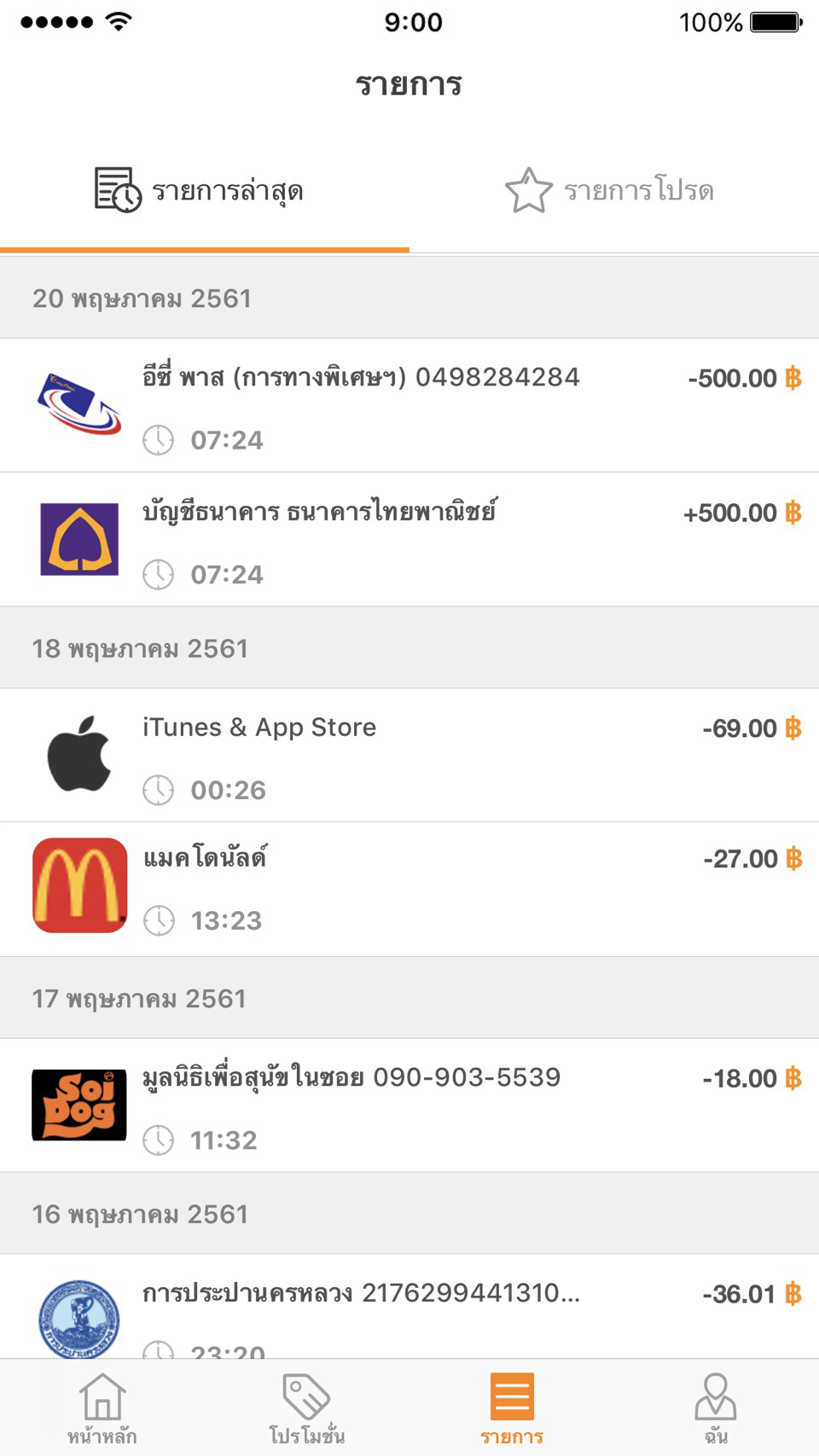Image resolution: width=819 pixels, height=1456 pixels.
Task: Open the การประปานครหลวง -36.01 transaction
Action: click(409, 1307)
